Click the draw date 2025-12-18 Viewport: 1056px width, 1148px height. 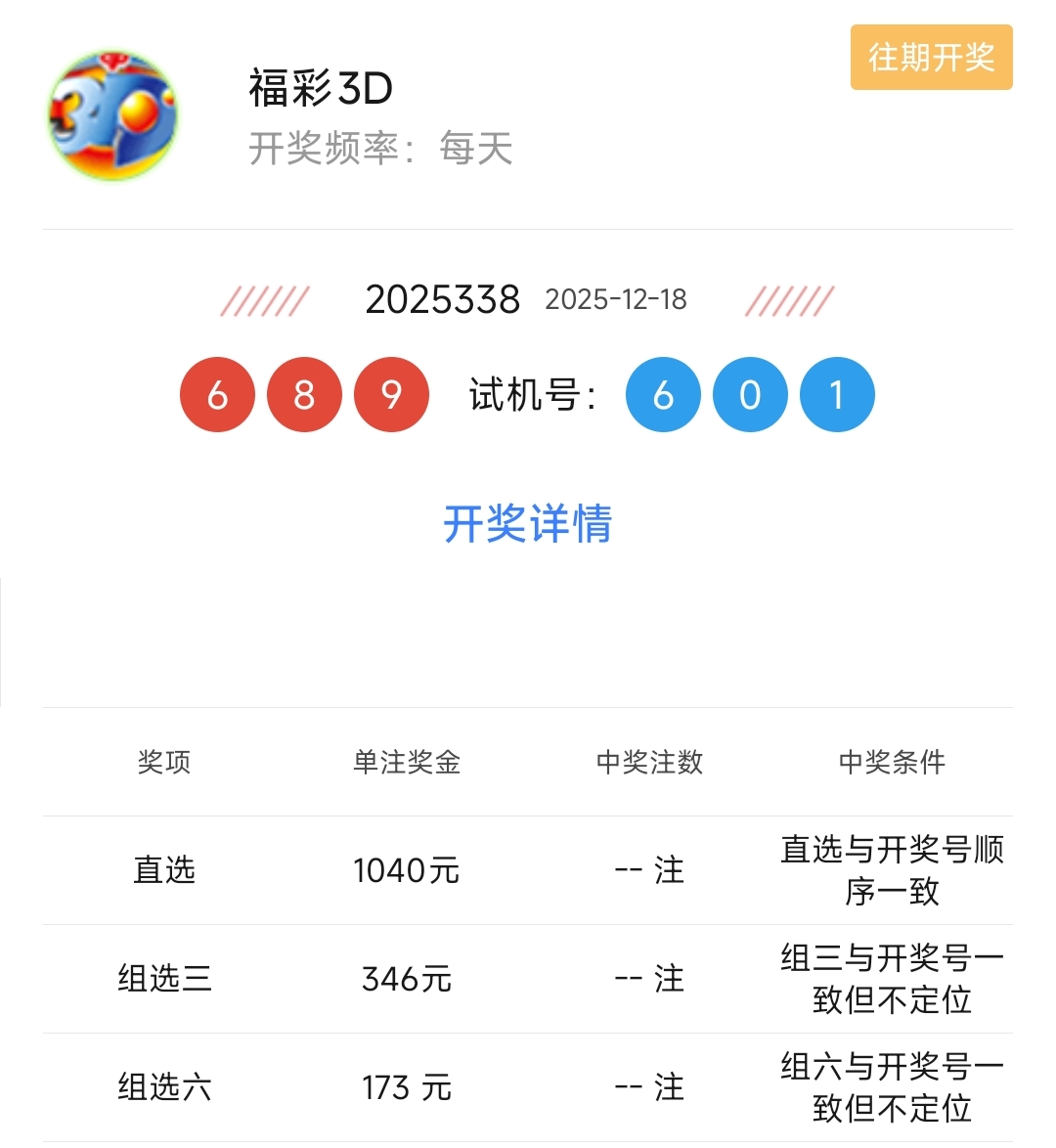tap(618, 301)
